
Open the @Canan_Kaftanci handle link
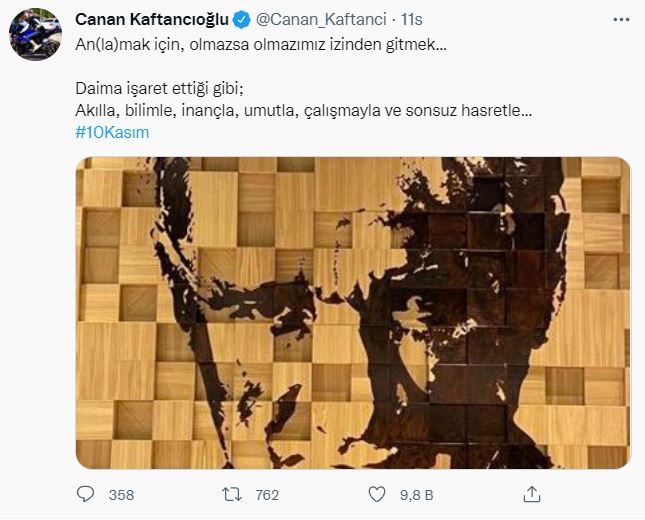tap(321, 19)
